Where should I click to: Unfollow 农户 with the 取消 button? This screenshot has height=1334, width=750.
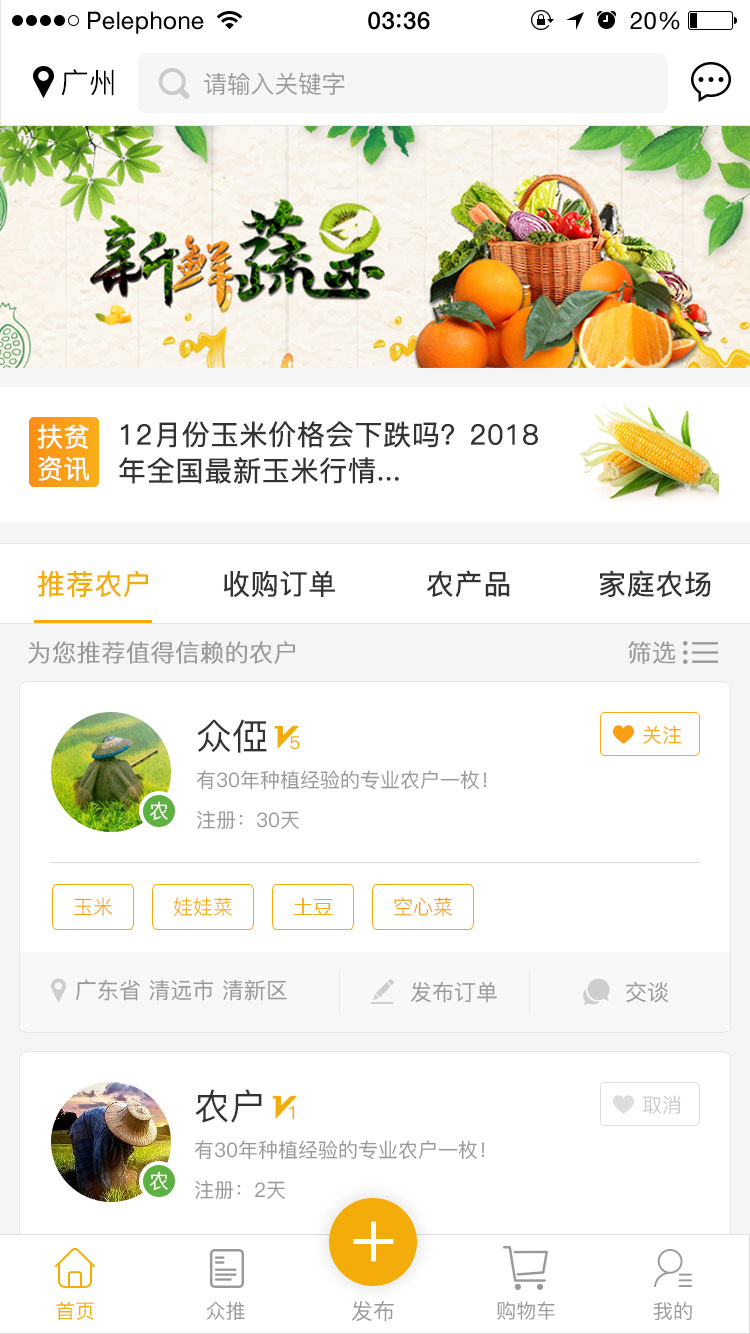click(x=649, y=1105)
